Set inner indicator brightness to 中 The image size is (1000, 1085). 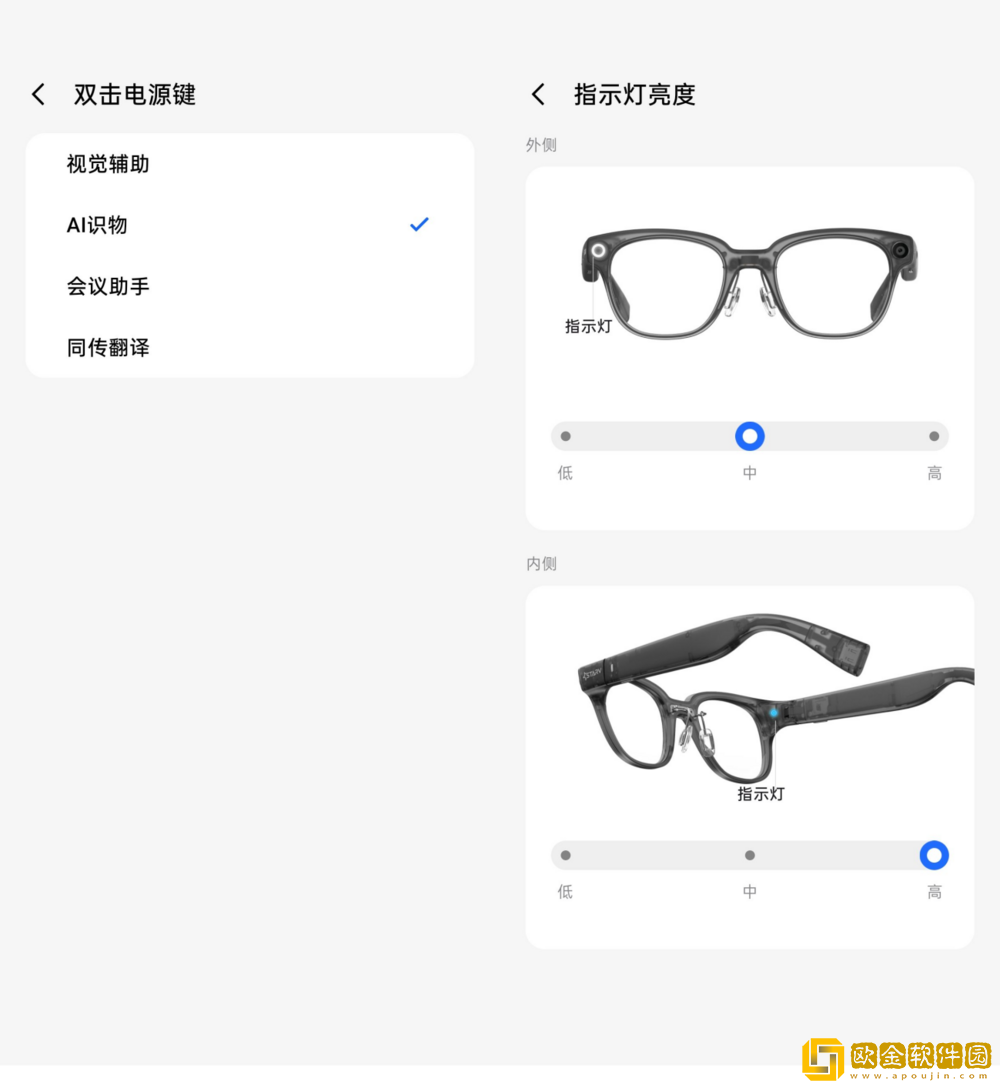click(x=749, y=855)
